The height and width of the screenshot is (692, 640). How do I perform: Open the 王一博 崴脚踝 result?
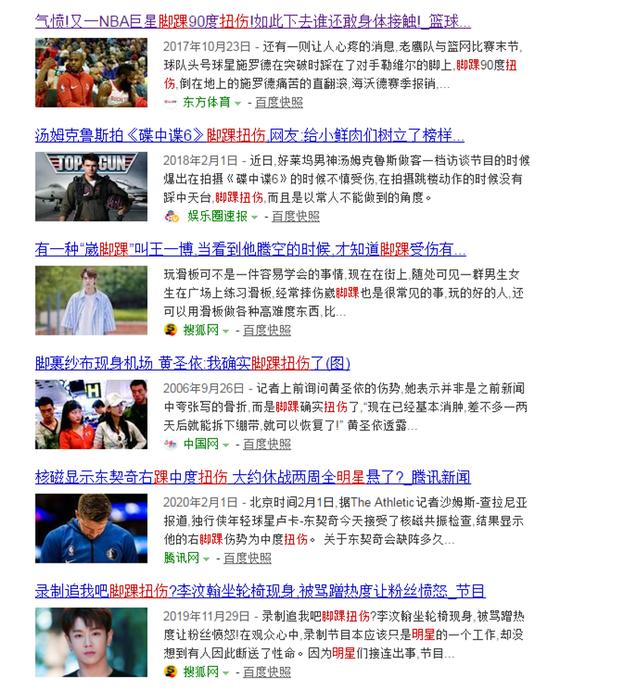pos(250,249)
